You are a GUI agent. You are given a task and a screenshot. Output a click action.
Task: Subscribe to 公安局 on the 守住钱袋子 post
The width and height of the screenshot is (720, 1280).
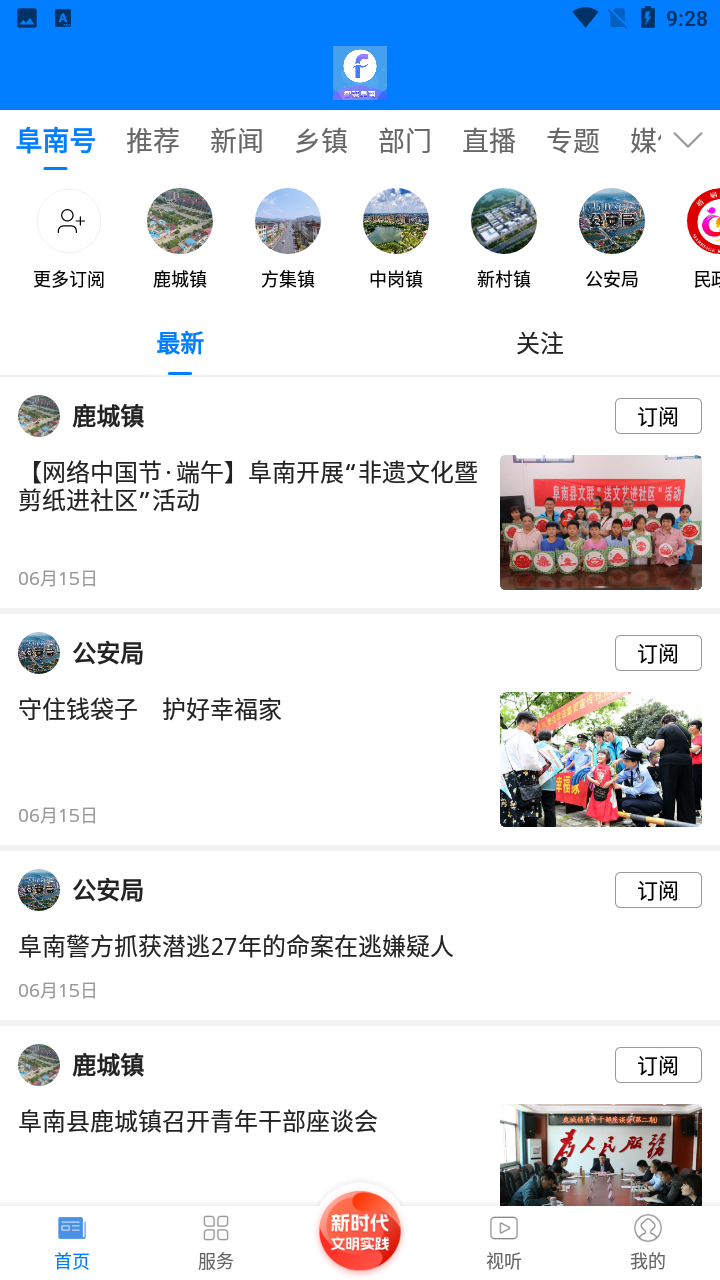click(658, 653)
